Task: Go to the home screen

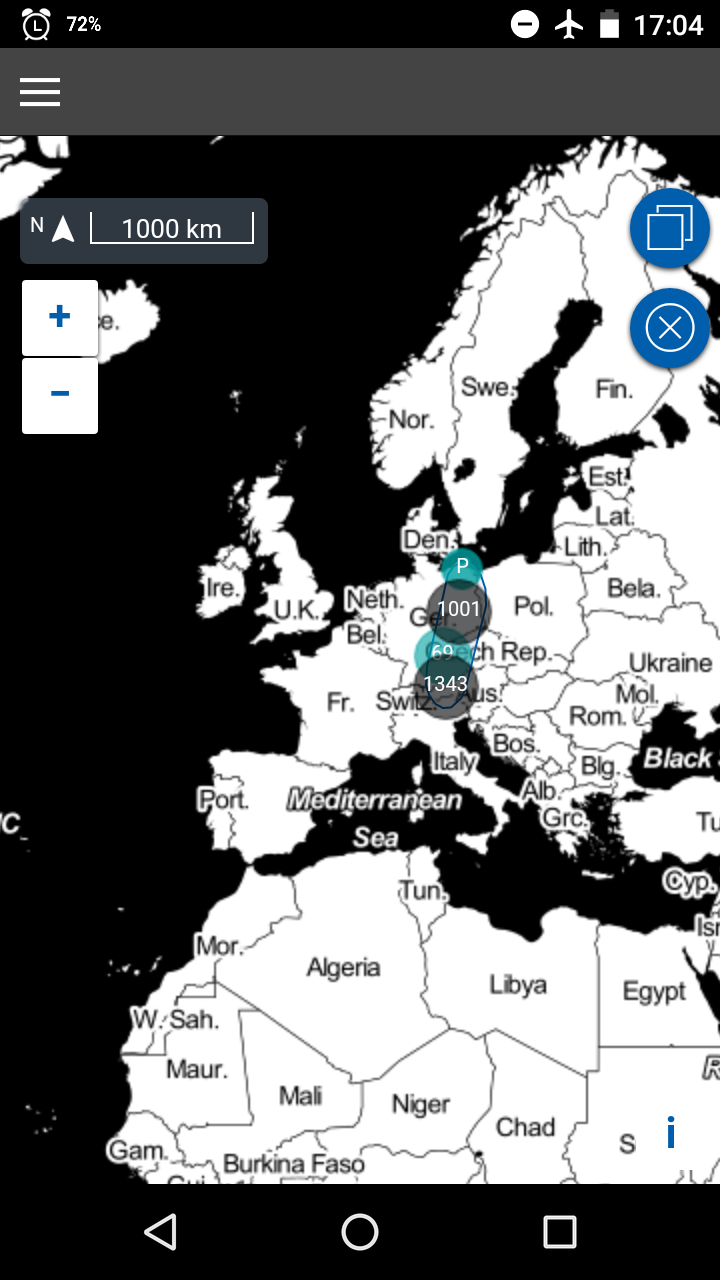Action: 360,1232
